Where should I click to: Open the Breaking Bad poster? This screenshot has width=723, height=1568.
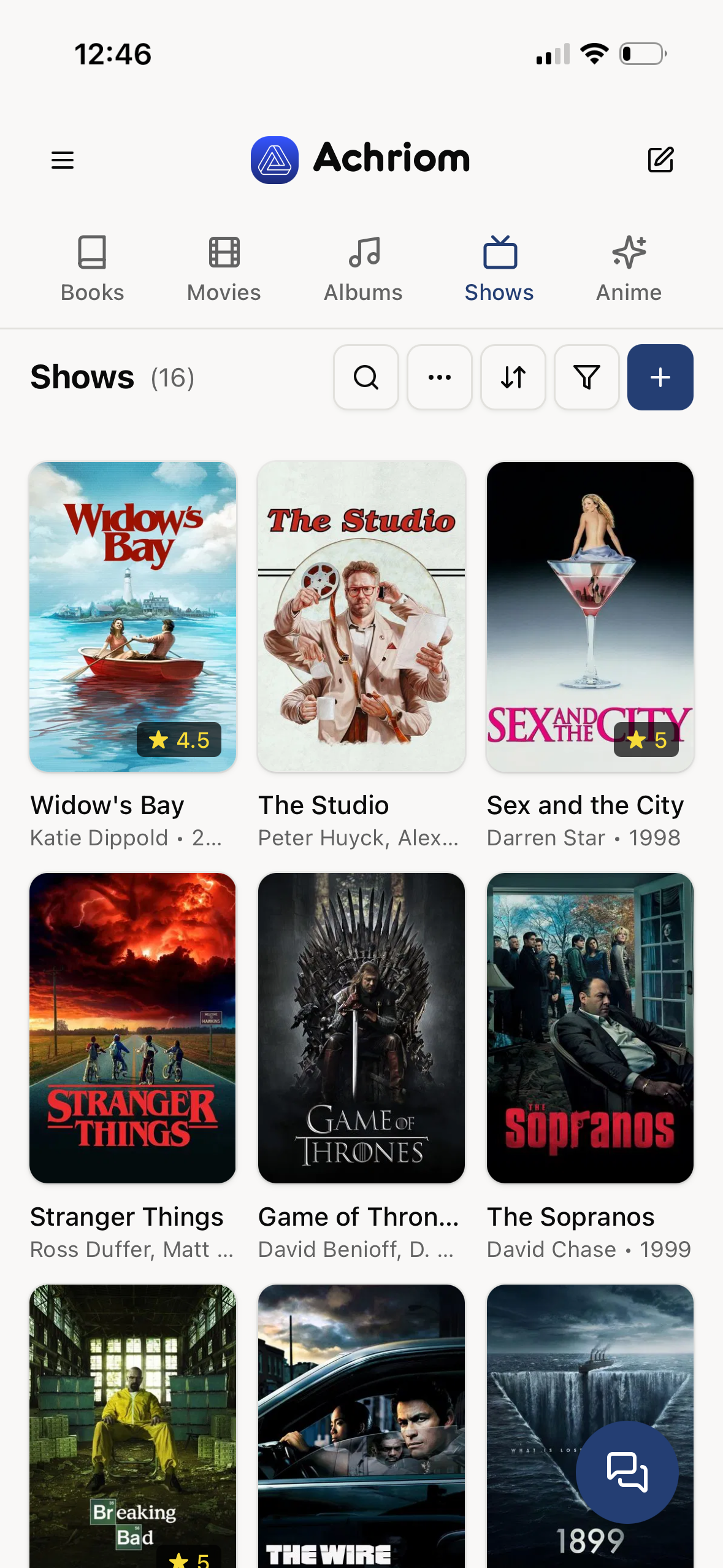pyautogui.click(x=133, y=1426)
